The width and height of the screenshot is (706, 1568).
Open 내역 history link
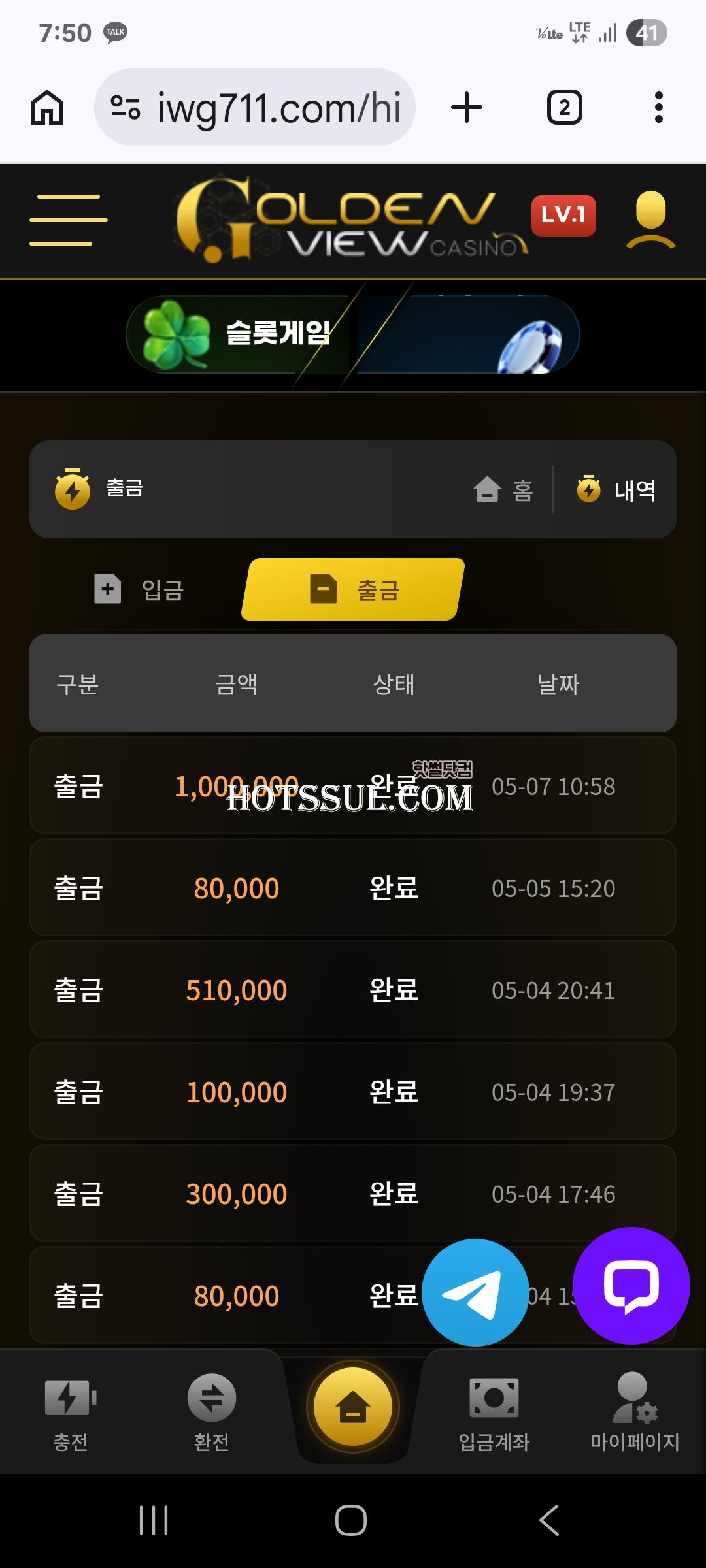point(616,489)
